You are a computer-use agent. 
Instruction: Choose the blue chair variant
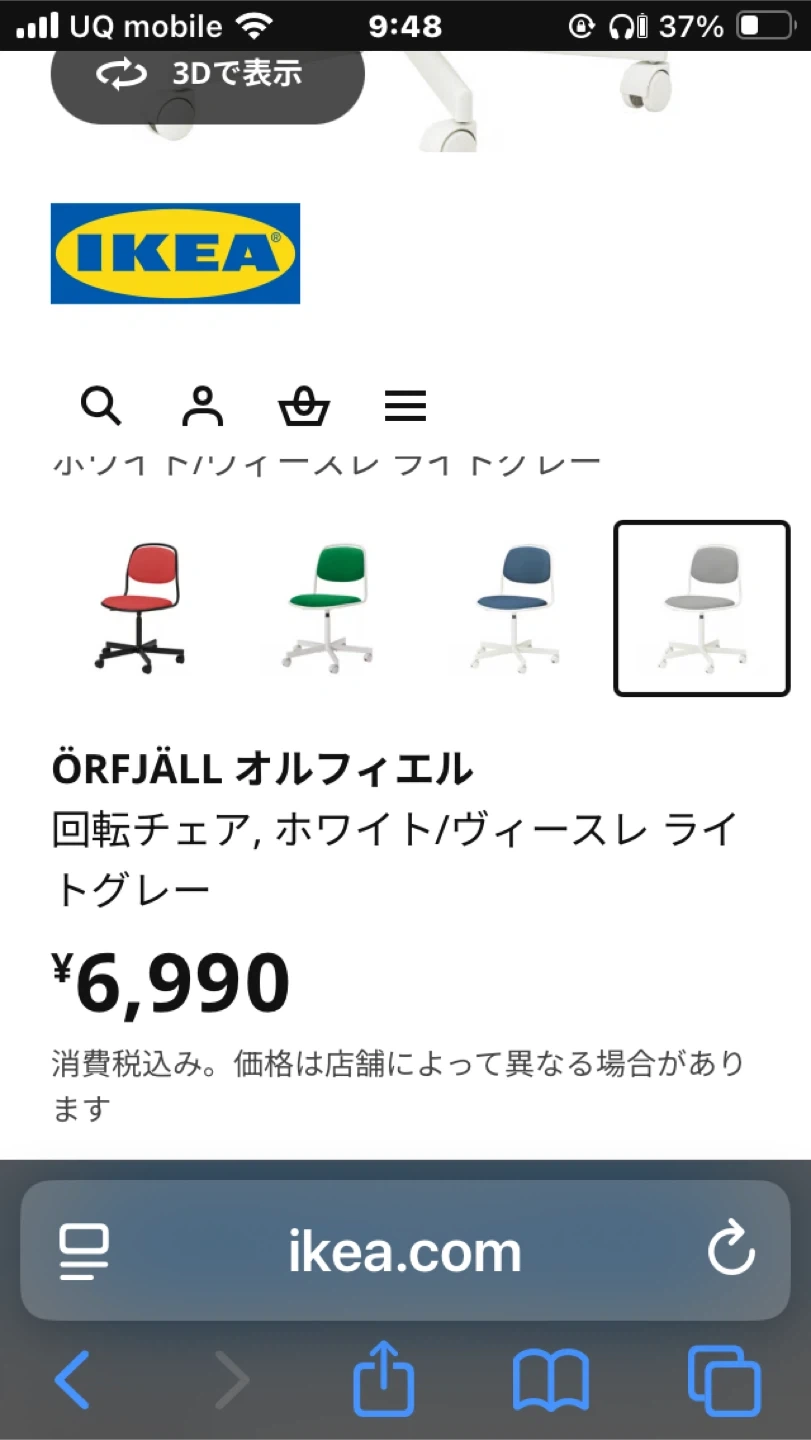click(514, 607)
